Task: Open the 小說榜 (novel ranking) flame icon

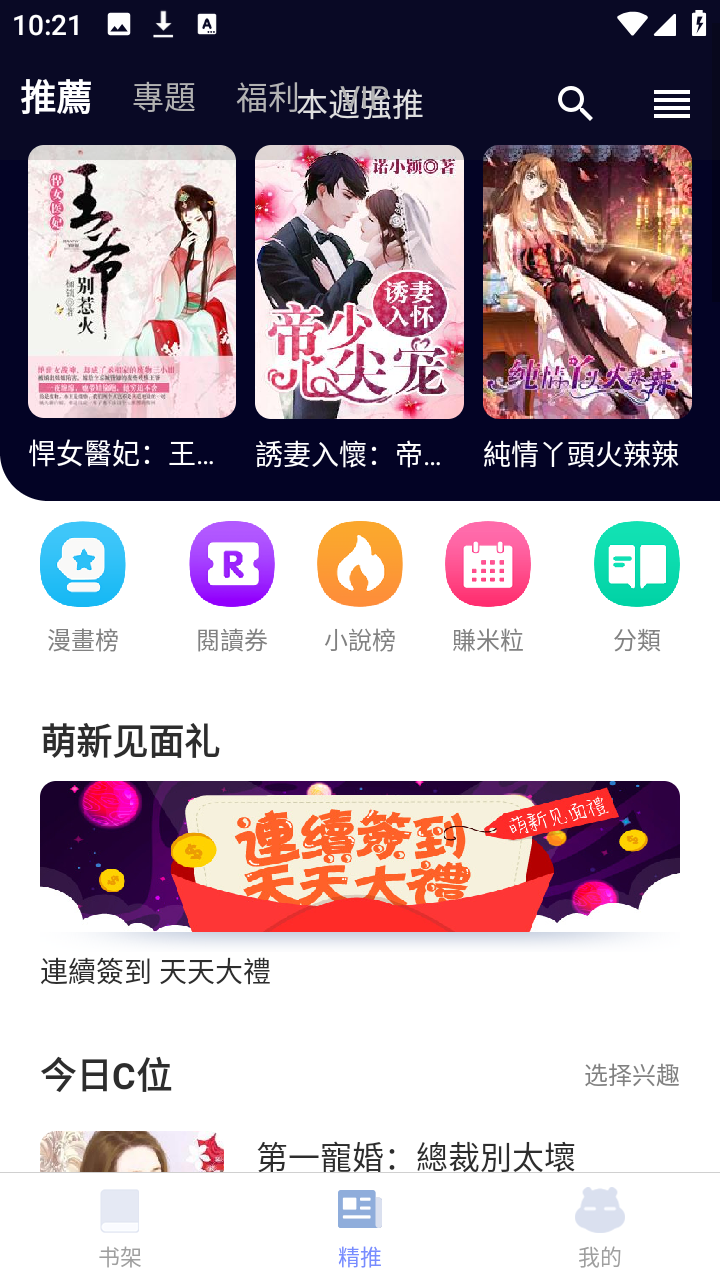Action: [x=359, y=563]
